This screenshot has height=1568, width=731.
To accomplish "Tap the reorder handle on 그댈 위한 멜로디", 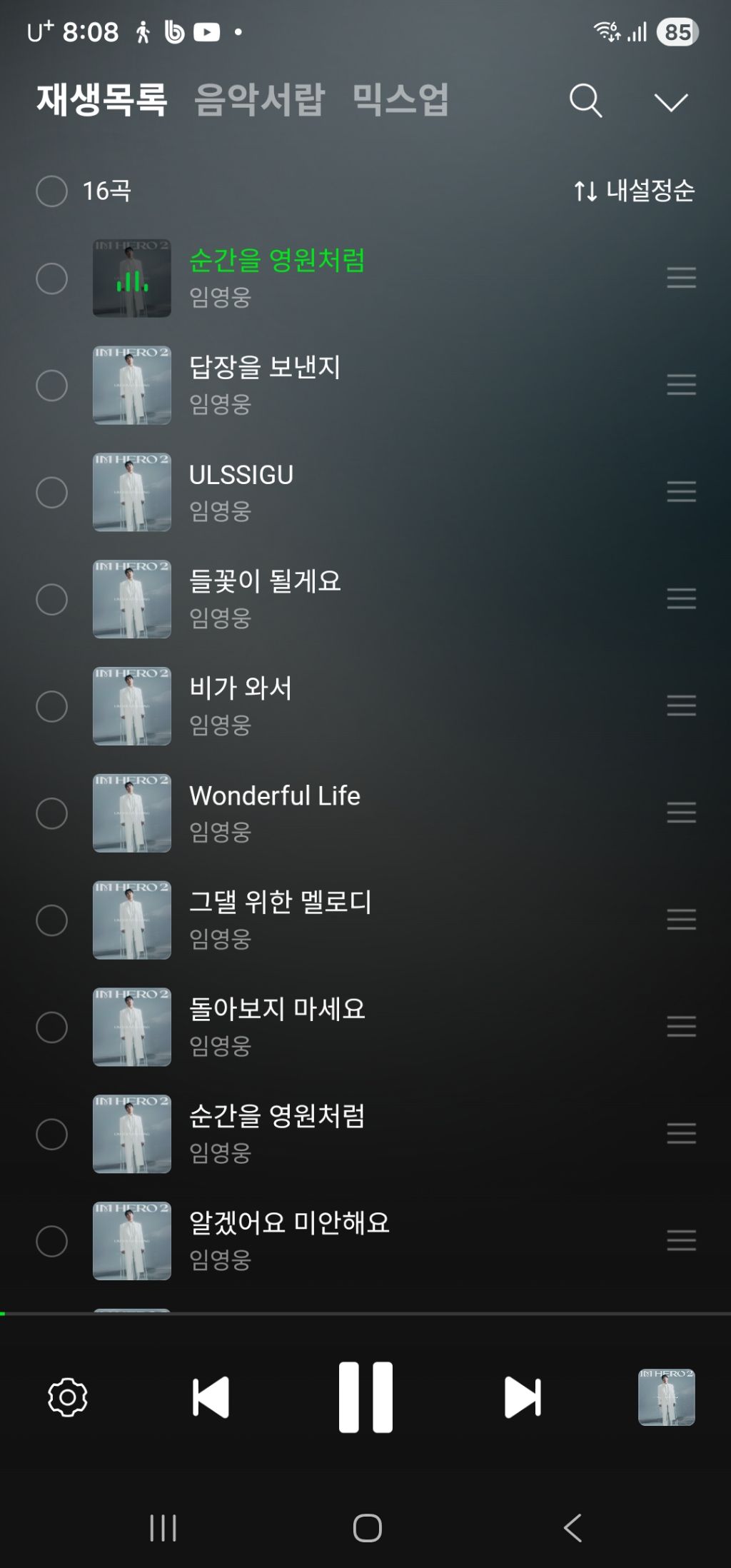I will [x=681, y=920].
